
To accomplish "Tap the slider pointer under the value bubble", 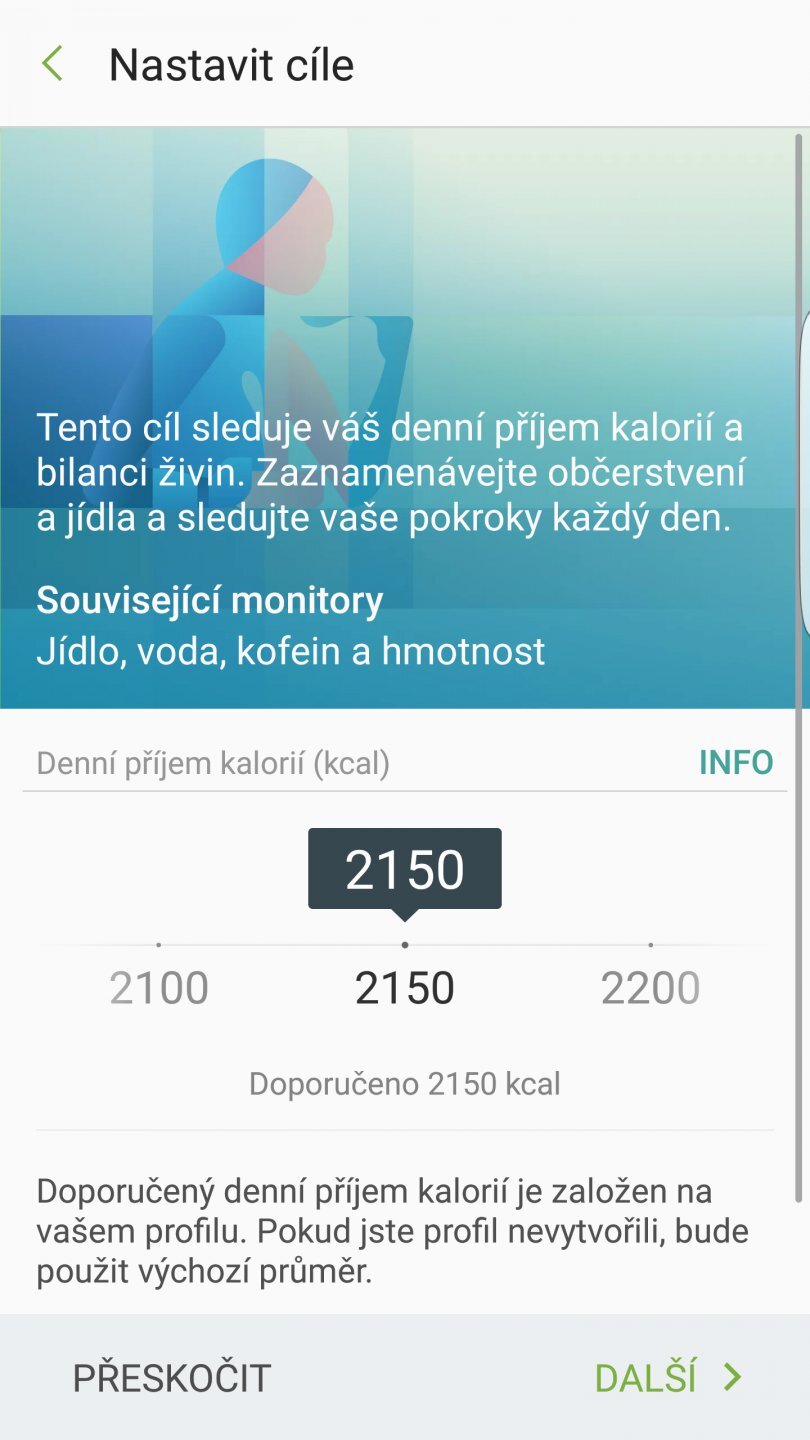I will (x=405, y=912).
